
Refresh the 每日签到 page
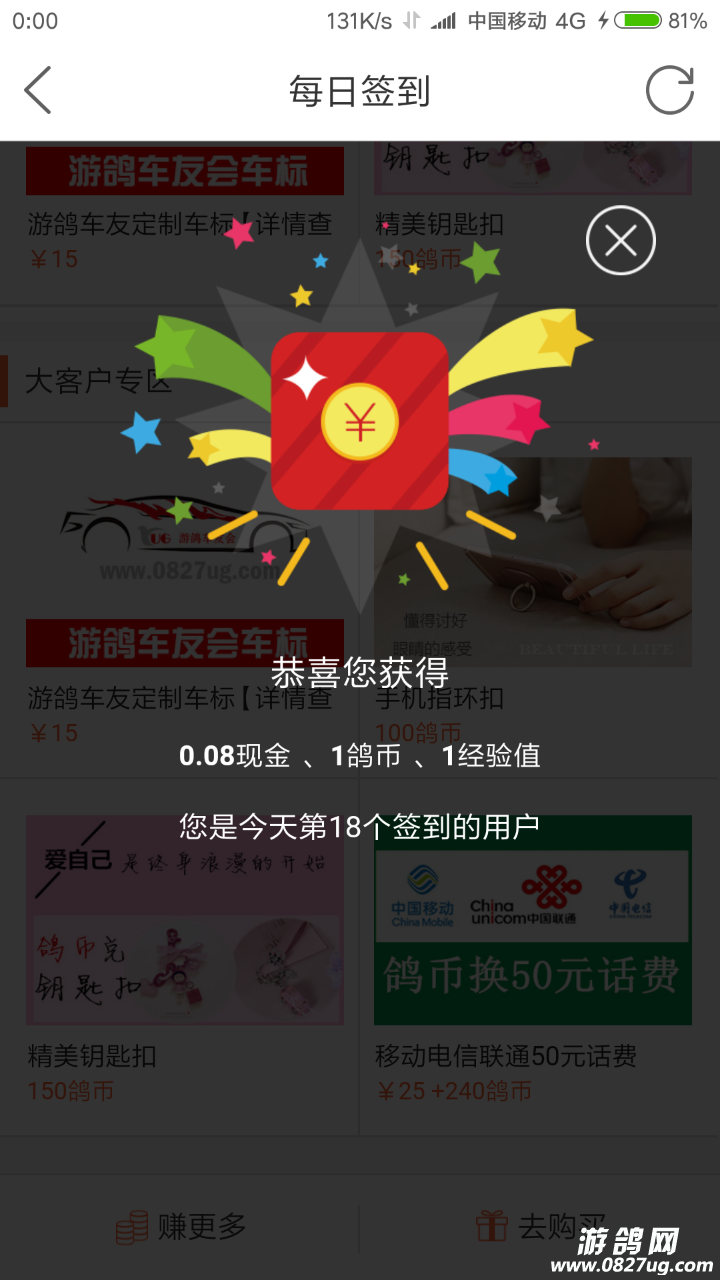click(669, 91)
